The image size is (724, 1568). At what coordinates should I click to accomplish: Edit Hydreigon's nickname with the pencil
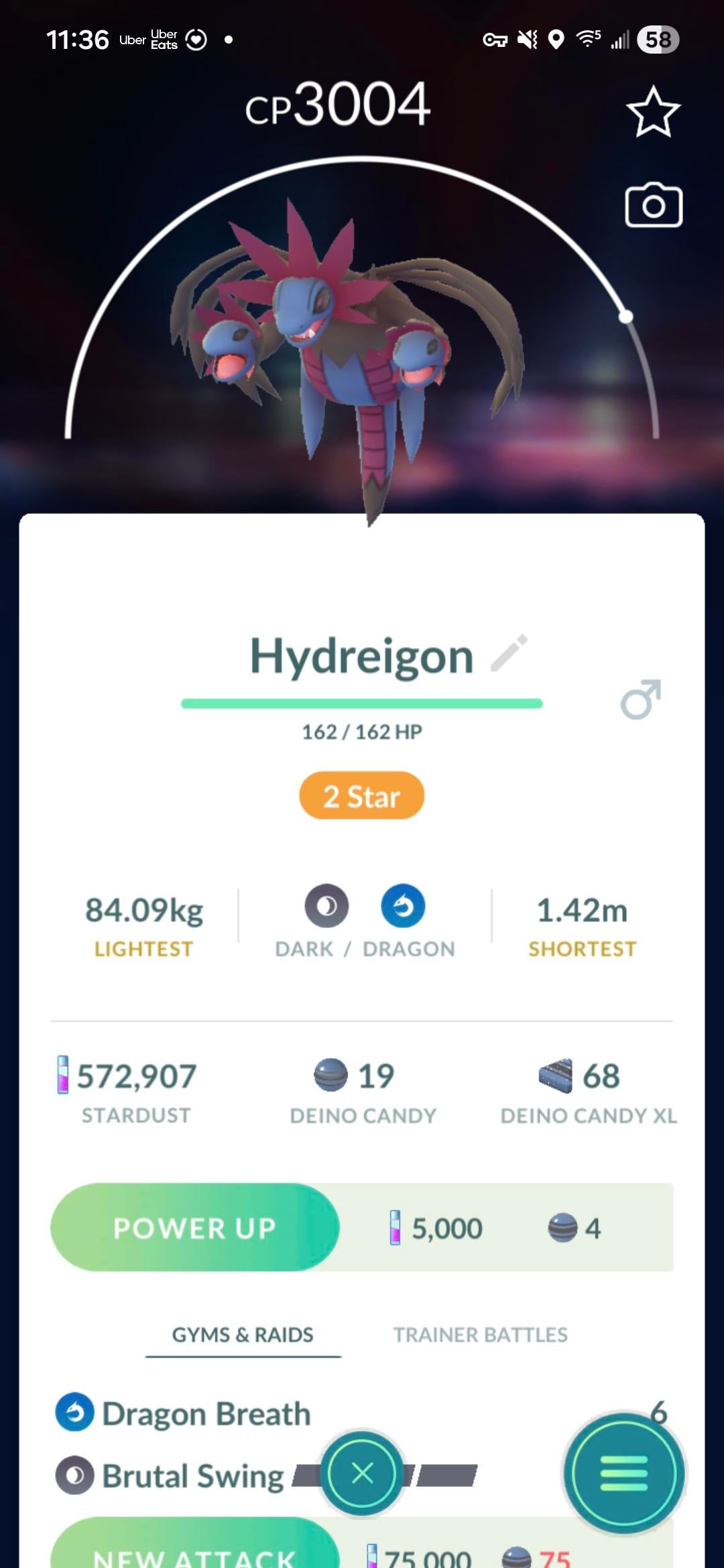click(509, 653)
